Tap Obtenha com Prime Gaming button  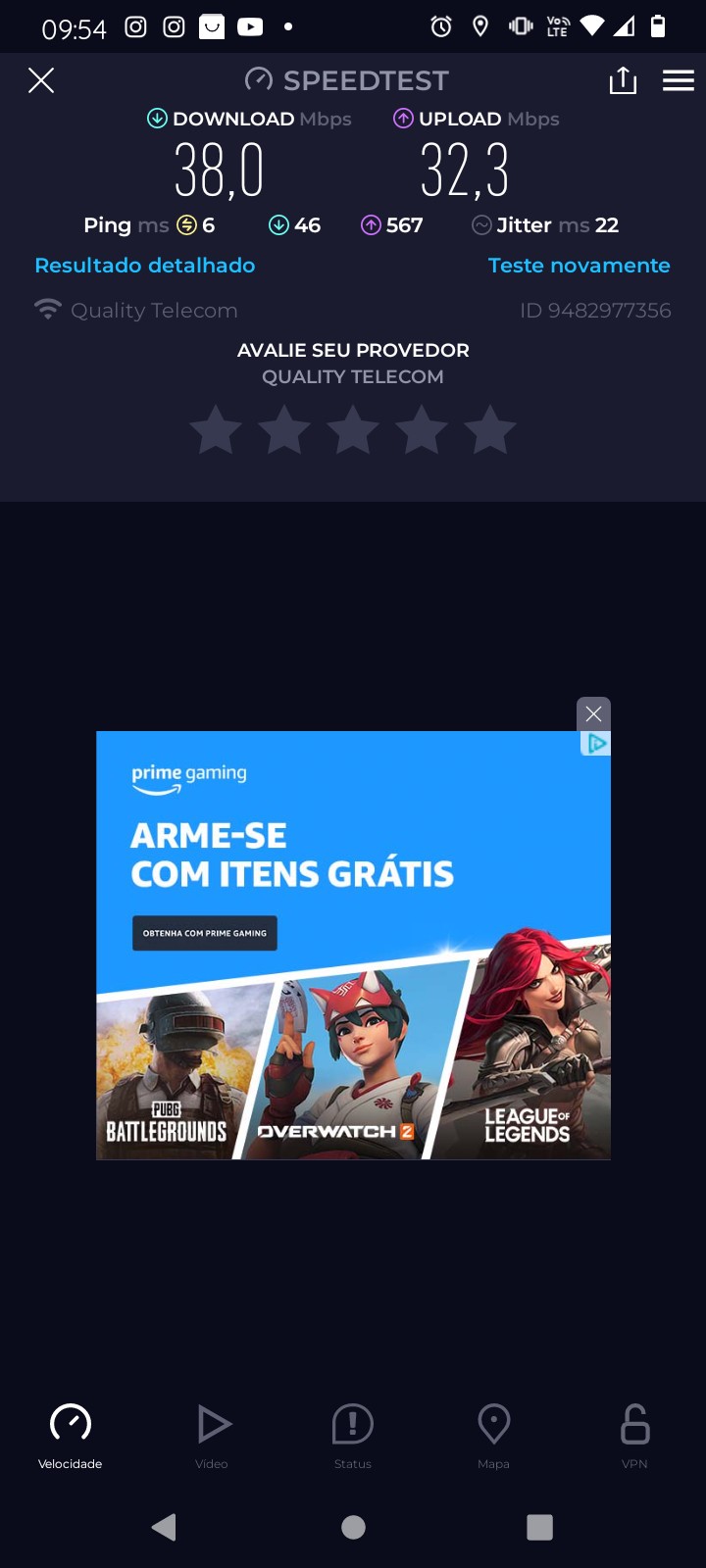pyautogui.click(x=205, y=933)
